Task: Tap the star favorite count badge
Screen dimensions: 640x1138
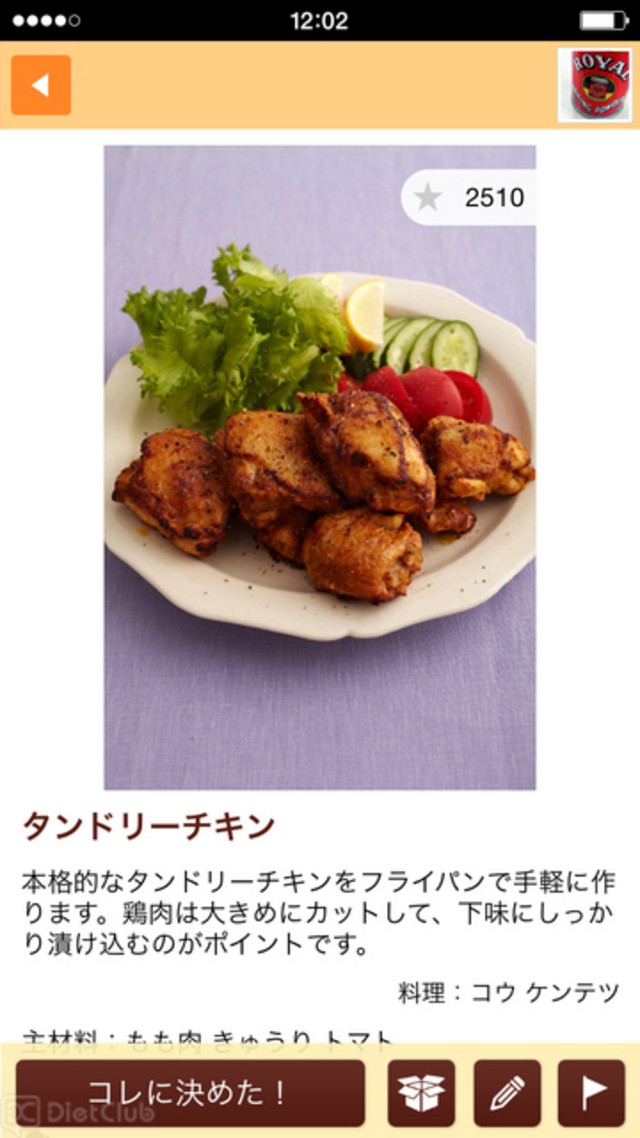Action: click(468, 198)
